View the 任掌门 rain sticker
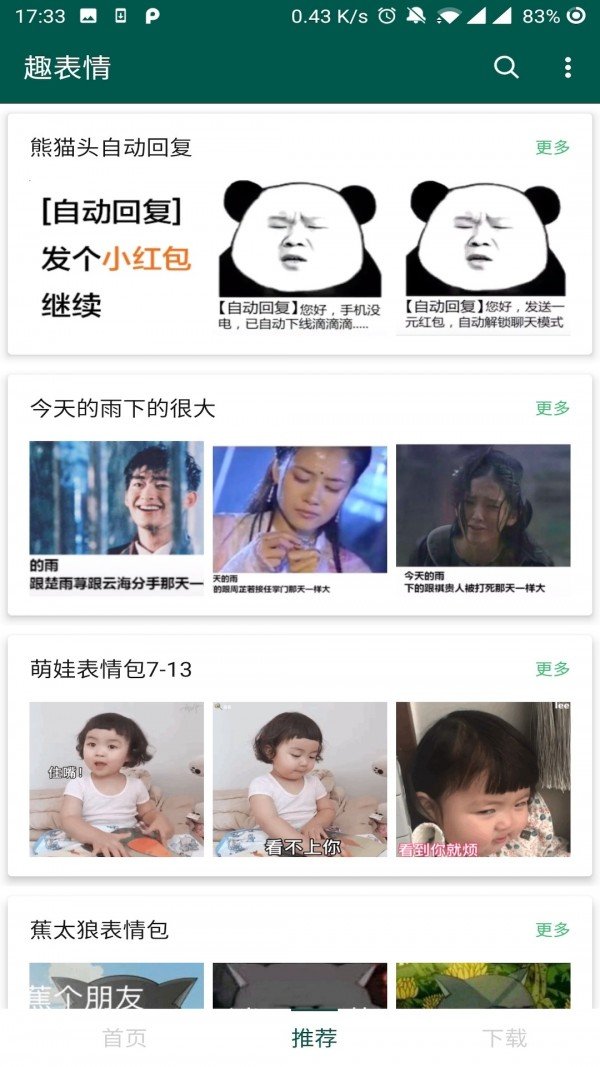Image resolution: width=600 pixels, height=1067 pixels. coord(300,518)
